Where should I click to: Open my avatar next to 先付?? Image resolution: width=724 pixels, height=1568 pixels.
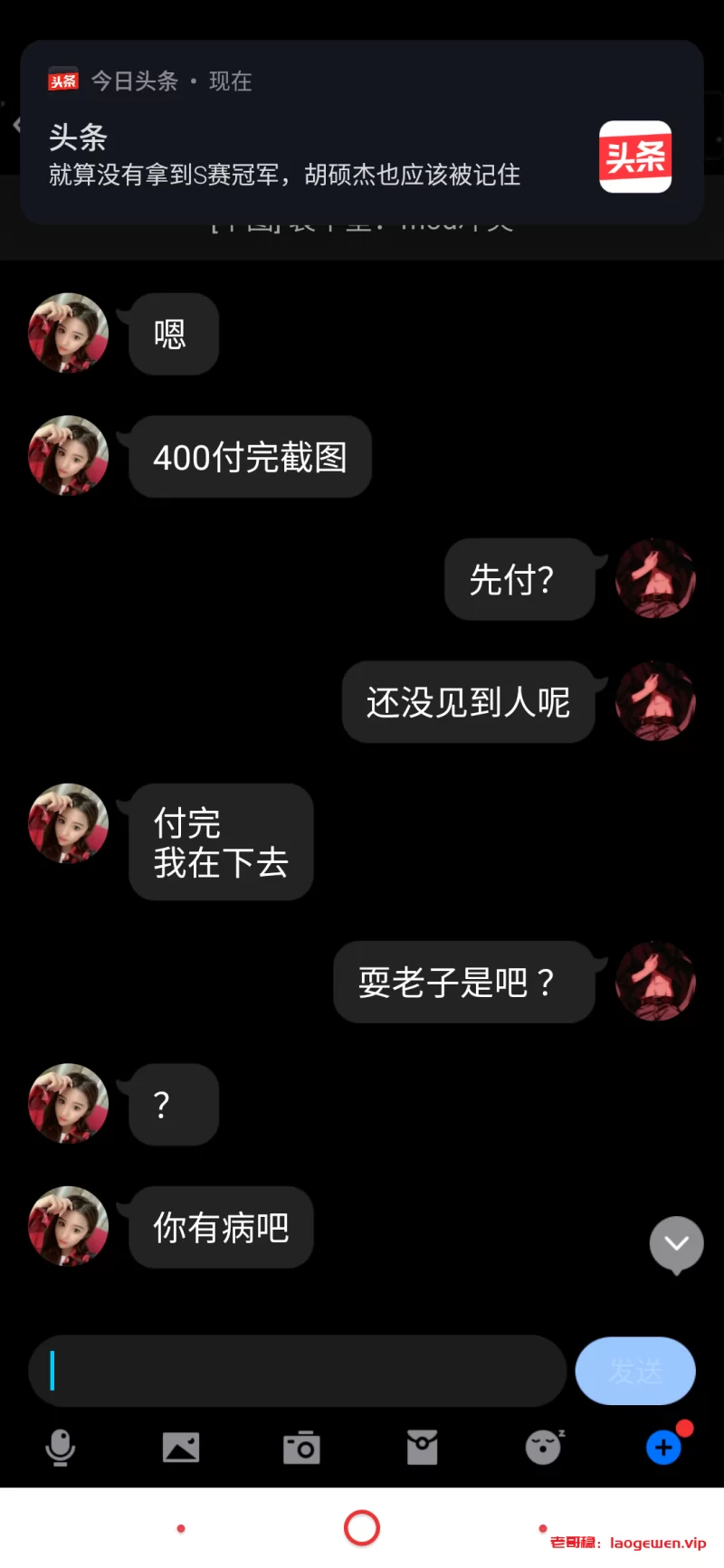pyautogui.click(x=655, y=578)
